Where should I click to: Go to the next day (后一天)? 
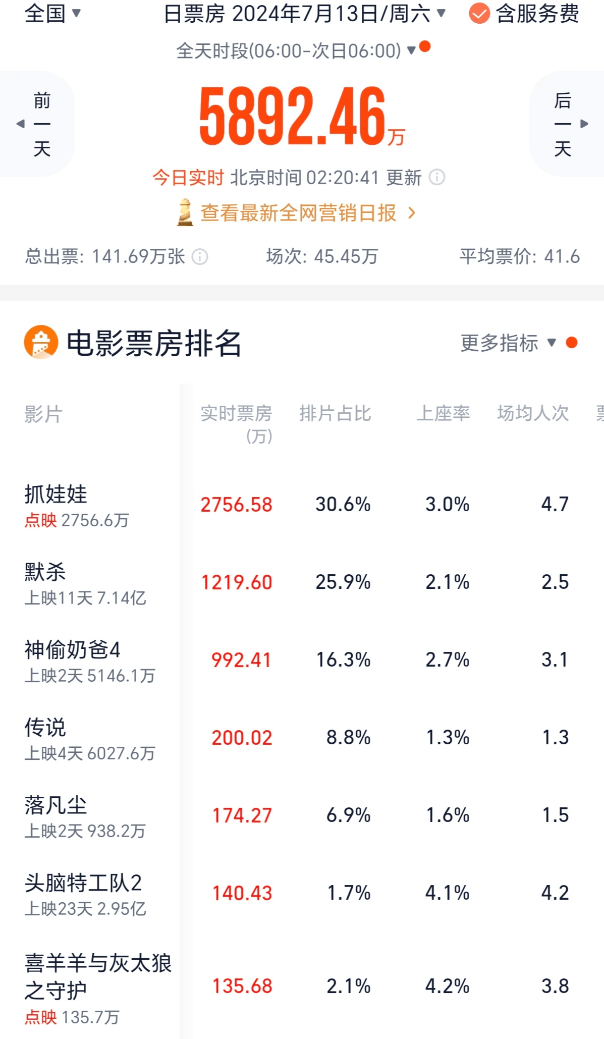click(564, 124)
